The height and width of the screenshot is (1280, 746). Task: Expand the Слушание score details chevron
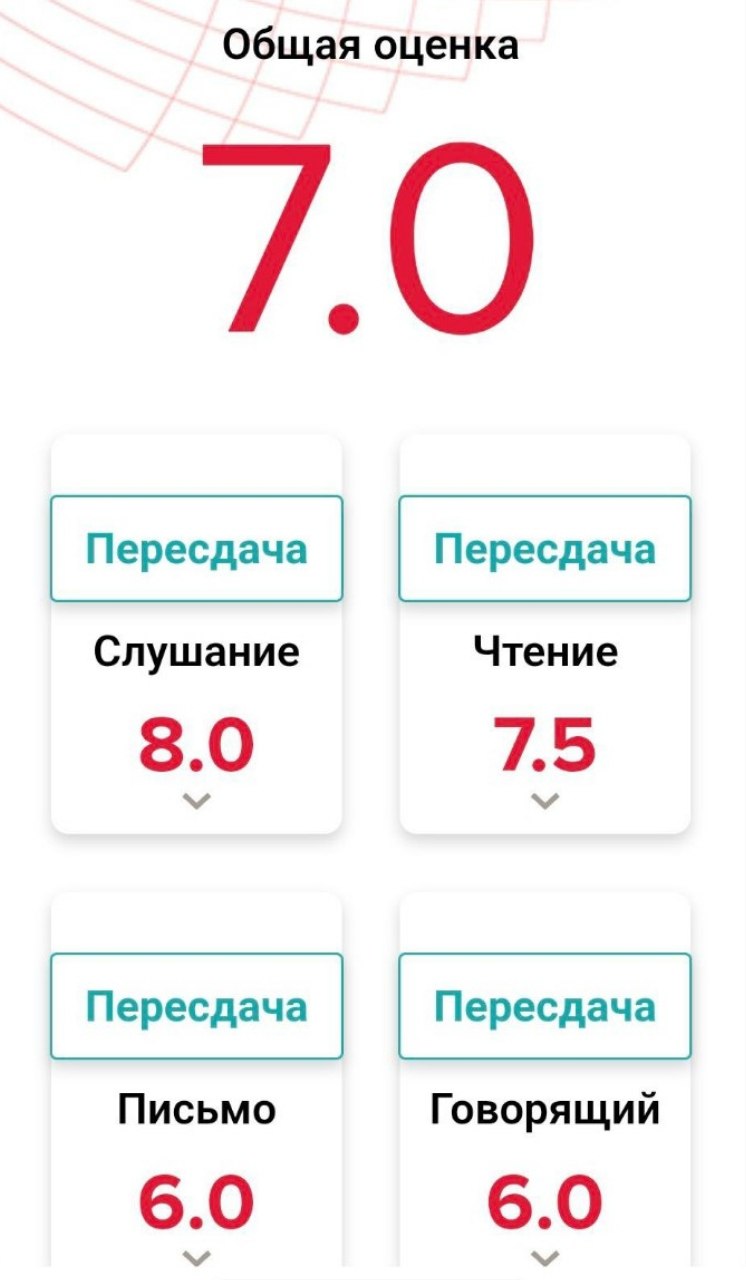click(197, 800)
